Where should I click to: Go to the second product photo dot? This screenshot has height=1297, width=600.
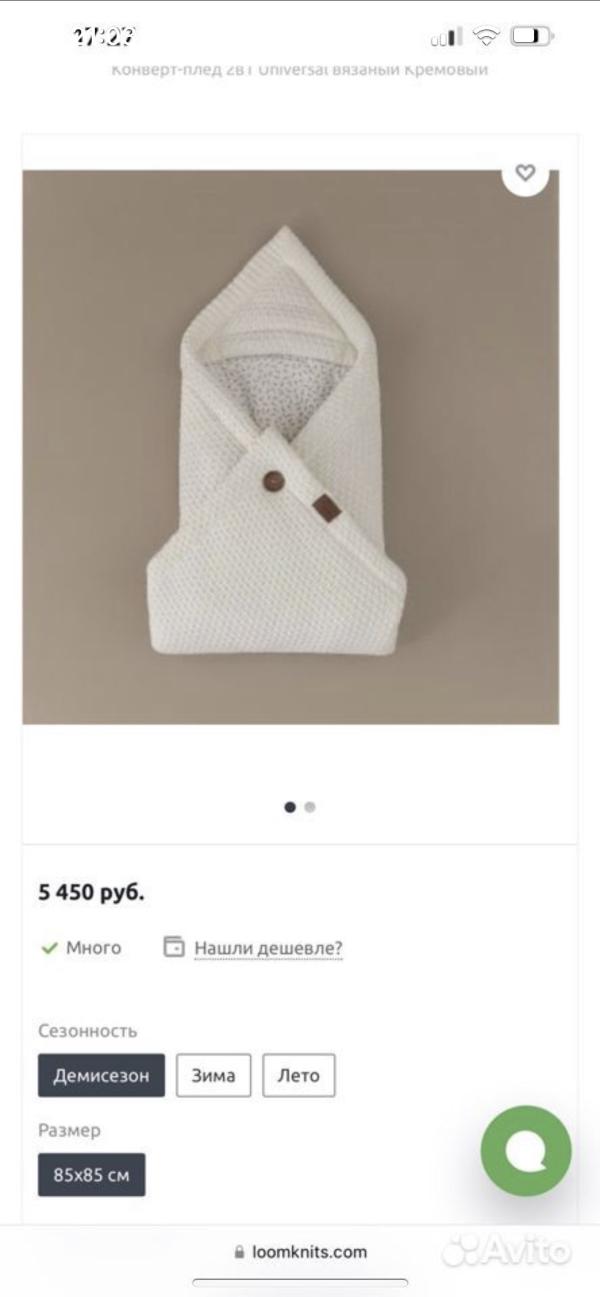pyautogui.click(x=310, y=807)
